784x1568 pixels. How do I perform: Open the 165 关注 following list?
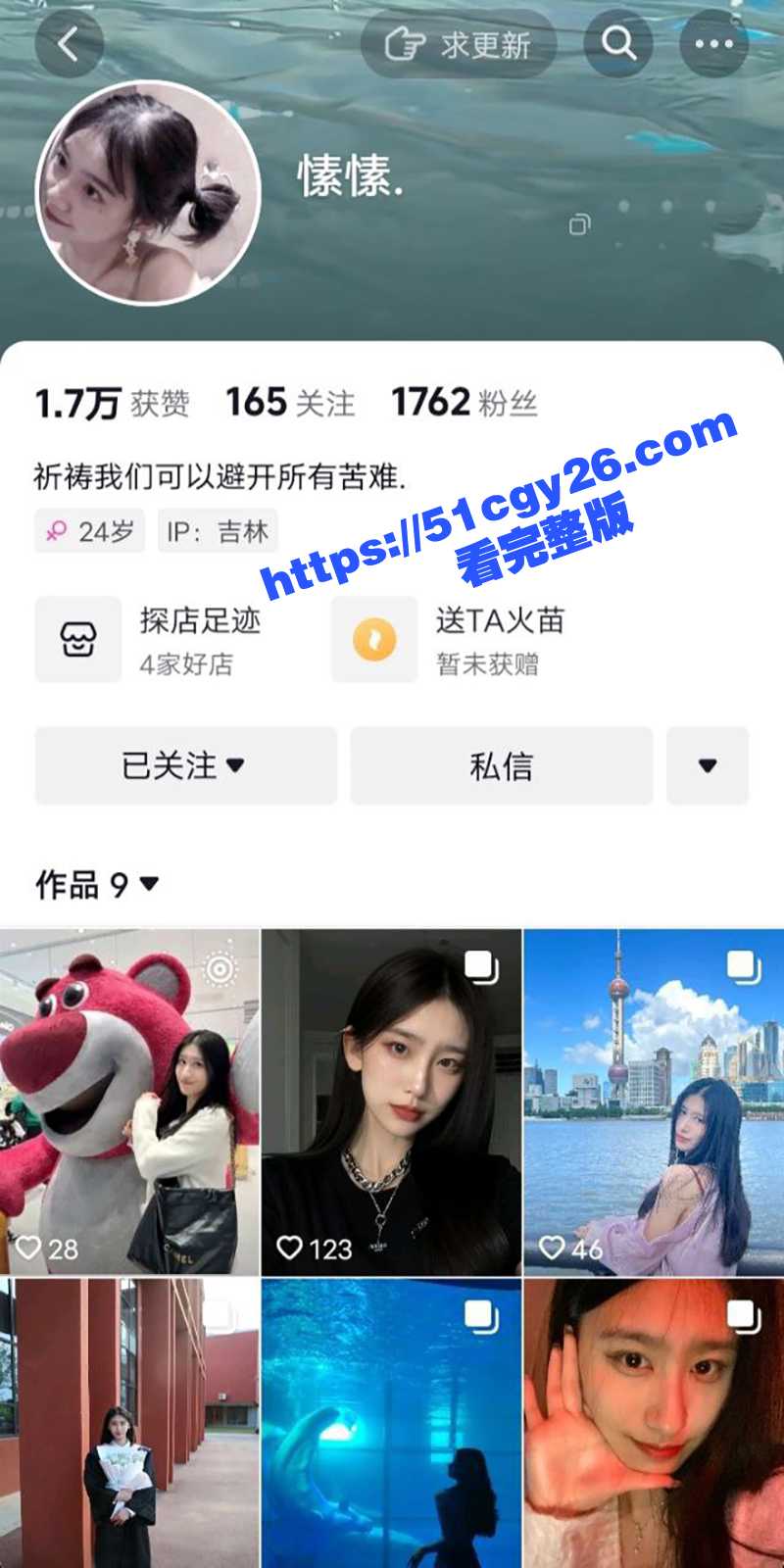(288, 402)
